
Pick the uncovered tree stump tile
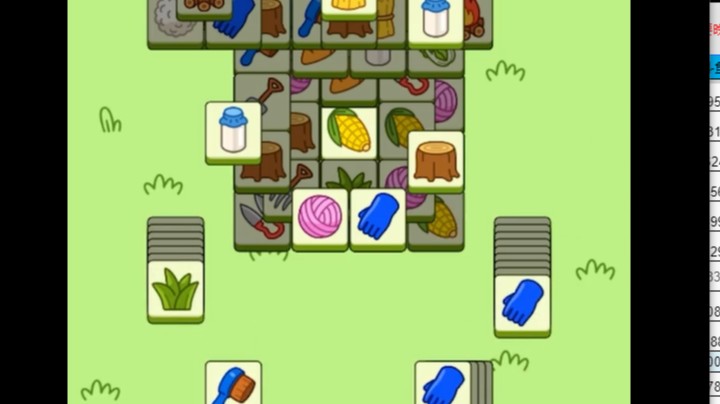pos(436,160)
